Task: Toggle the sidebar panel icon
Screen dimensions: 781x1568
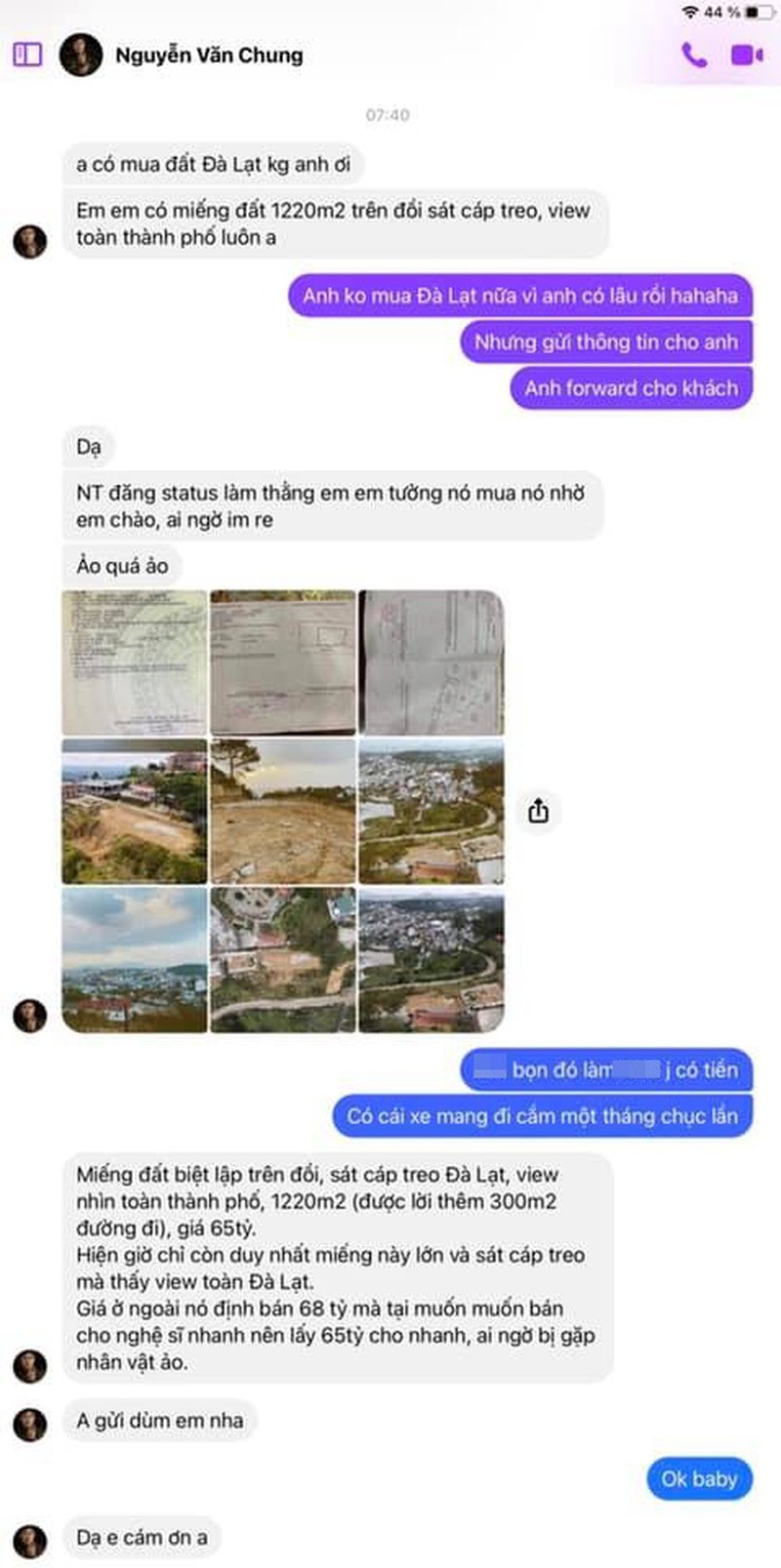Action: (27, 55)
